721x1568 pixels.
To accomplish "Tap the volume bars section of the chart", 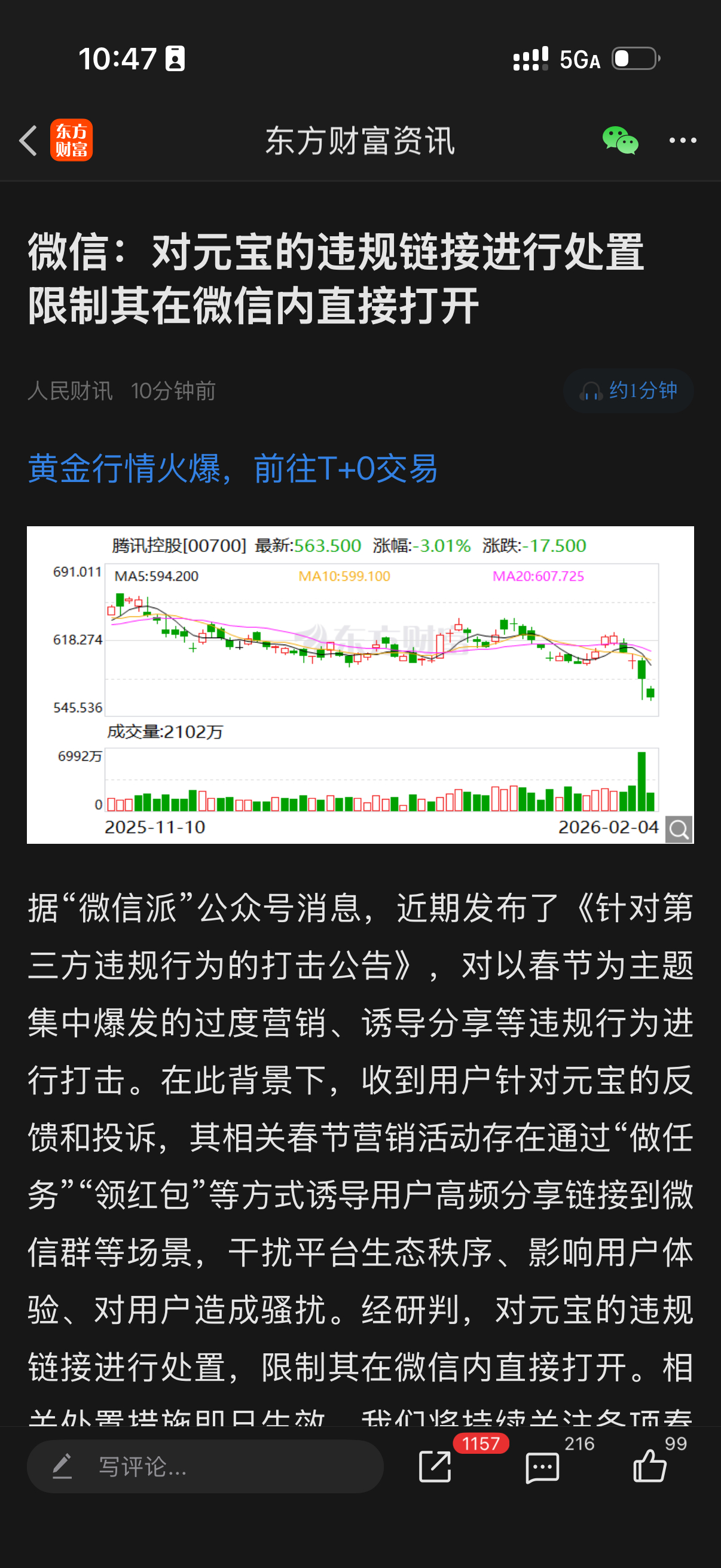I will click(377, 785).
